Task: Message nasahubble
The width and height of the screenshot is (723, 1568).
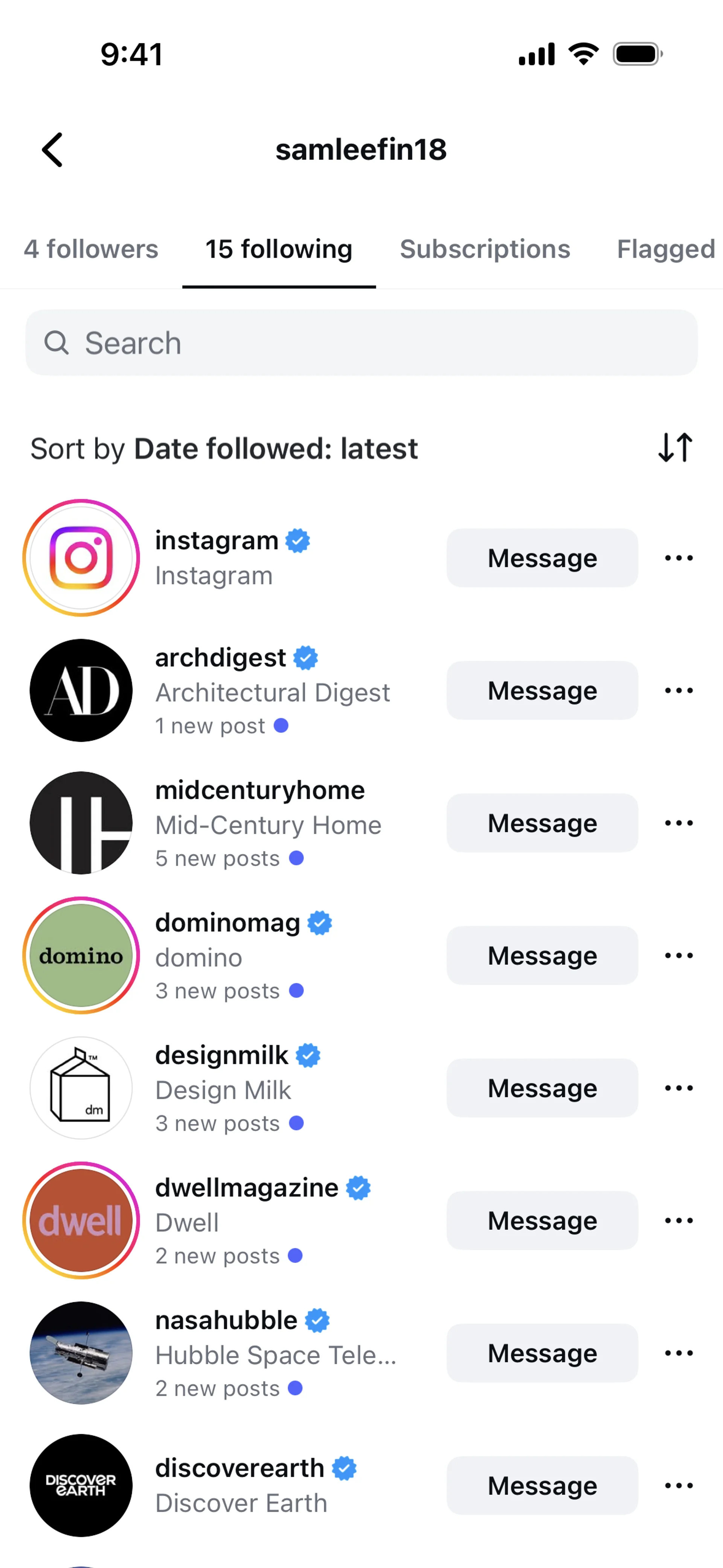Action: (541, 1353)
